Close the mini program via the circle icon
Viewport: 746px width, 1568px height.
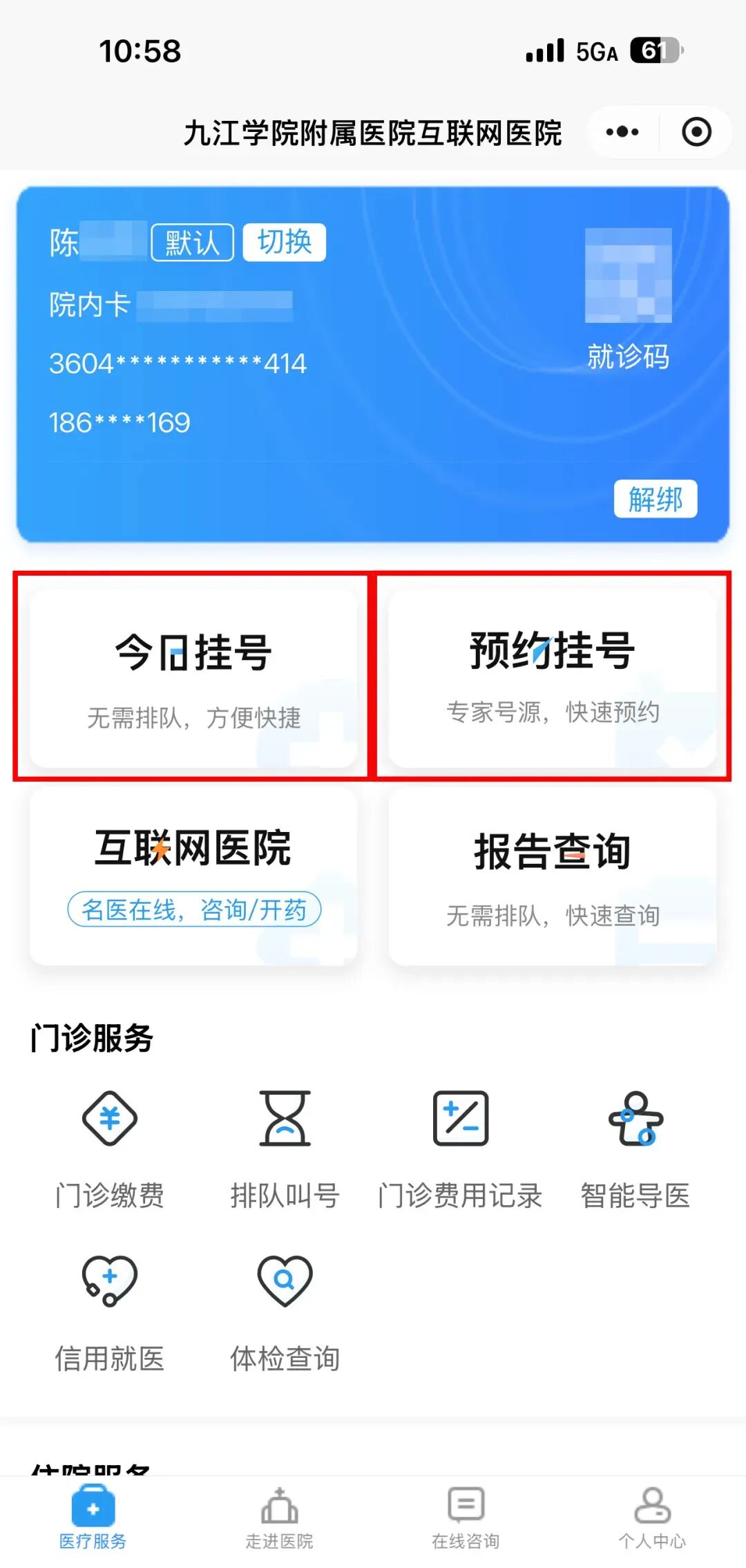click(x=696, y=132)
